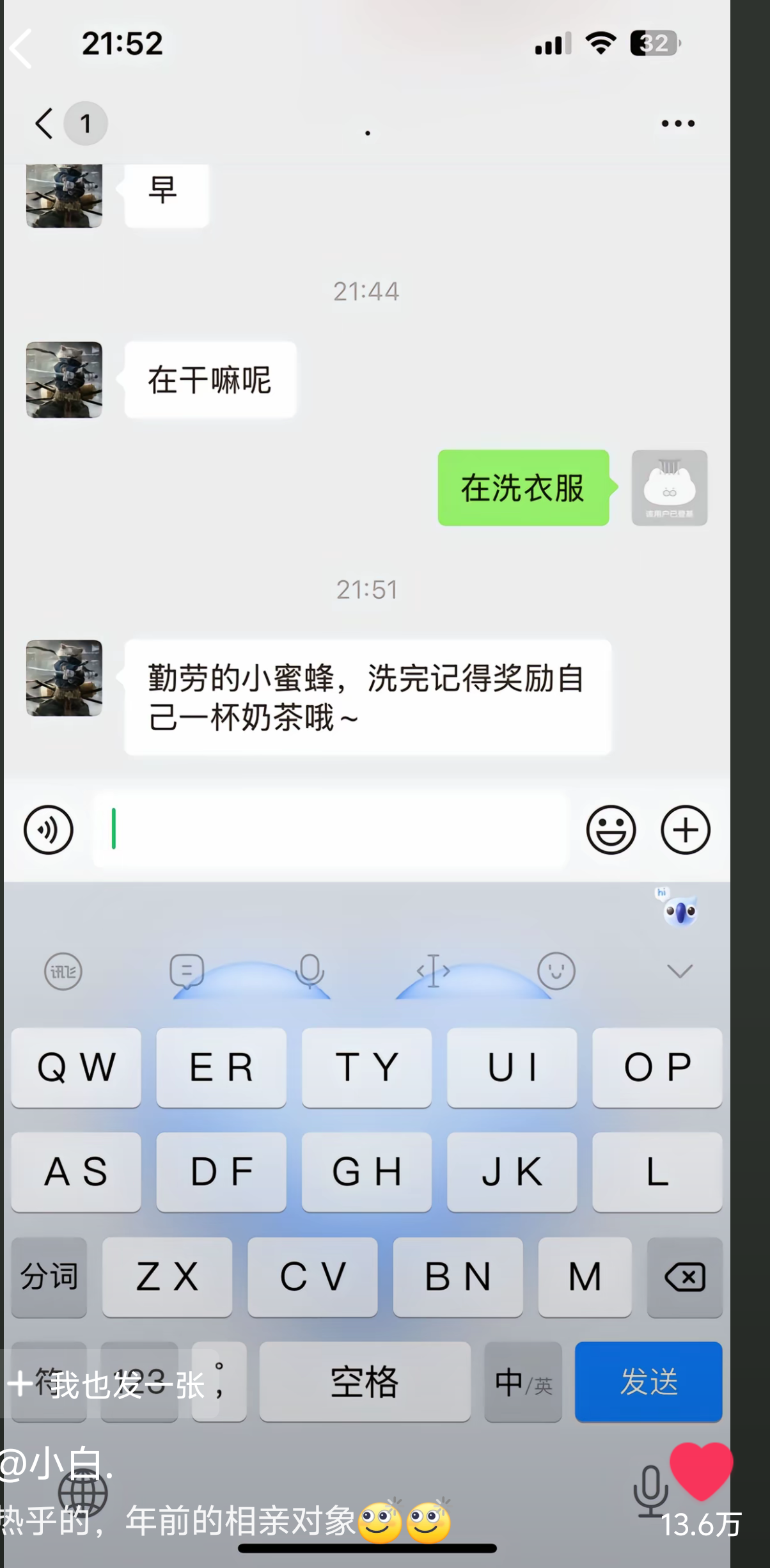Viewport: 770px width, 1568px height.
Task: Tap the voice message icon in the chat bar
Action: point(48,829)
